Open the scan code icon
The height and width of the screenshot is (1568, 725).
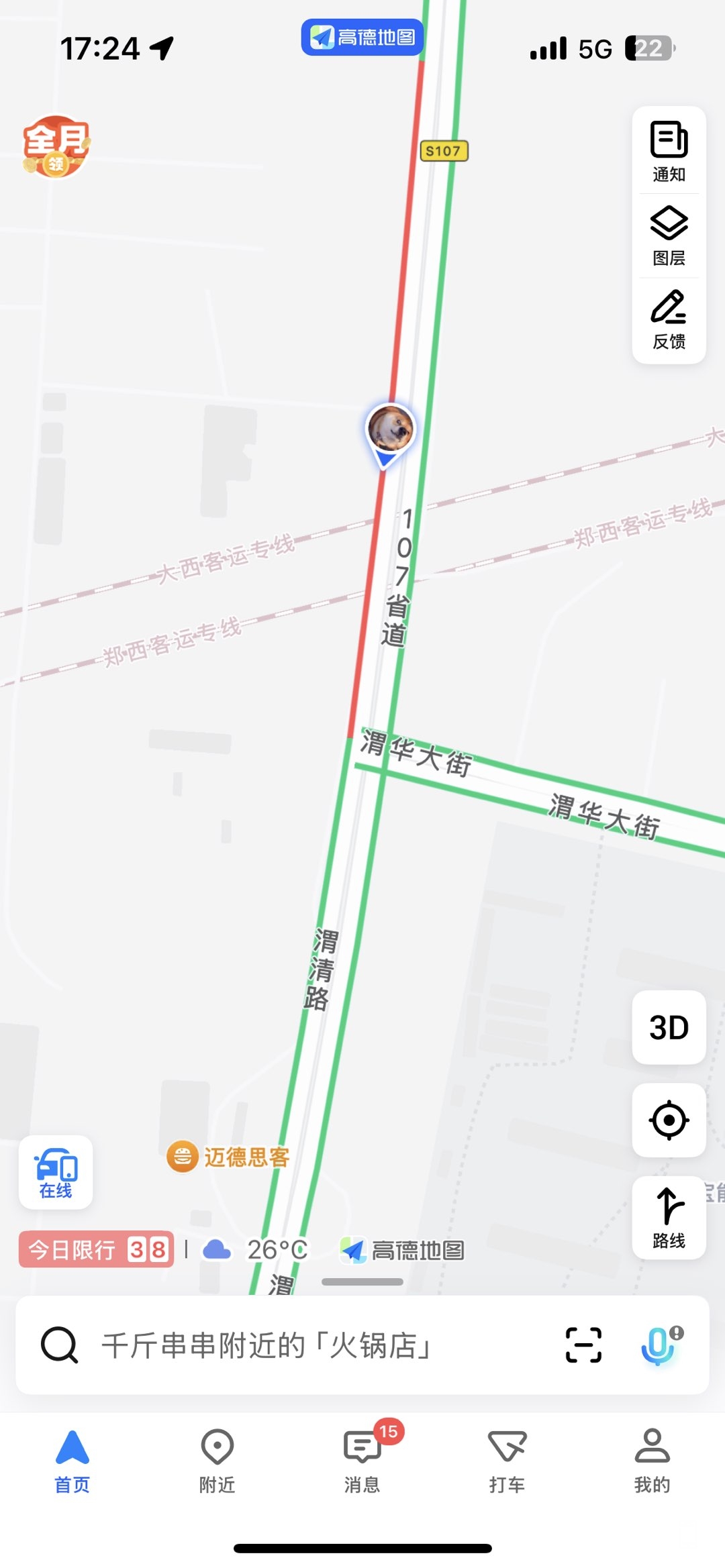tap(583, 1345)
